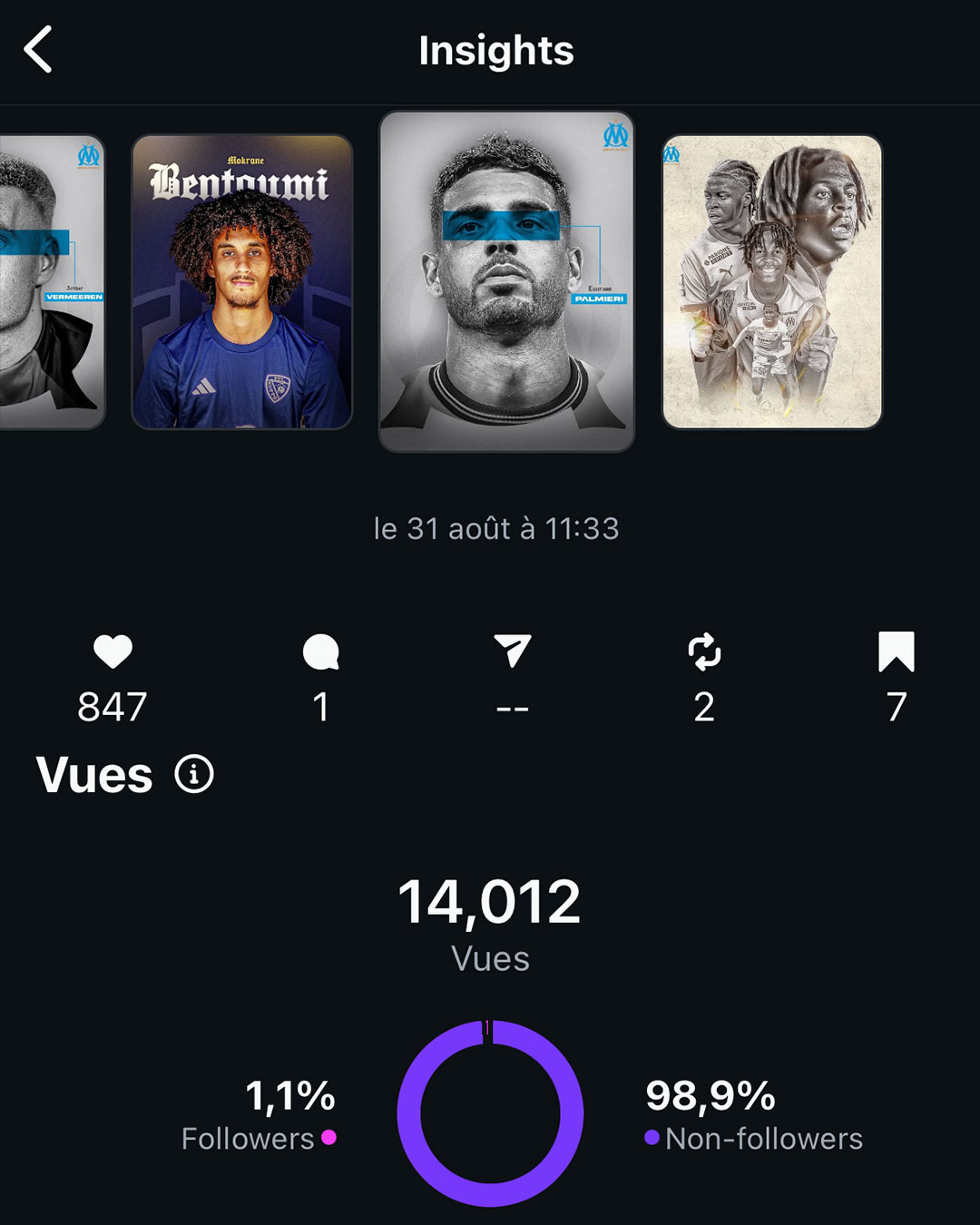The width and height of the screenshot is (980, 1225).
Task: Open the Vues info icon
Action: (x=193, y=774)
